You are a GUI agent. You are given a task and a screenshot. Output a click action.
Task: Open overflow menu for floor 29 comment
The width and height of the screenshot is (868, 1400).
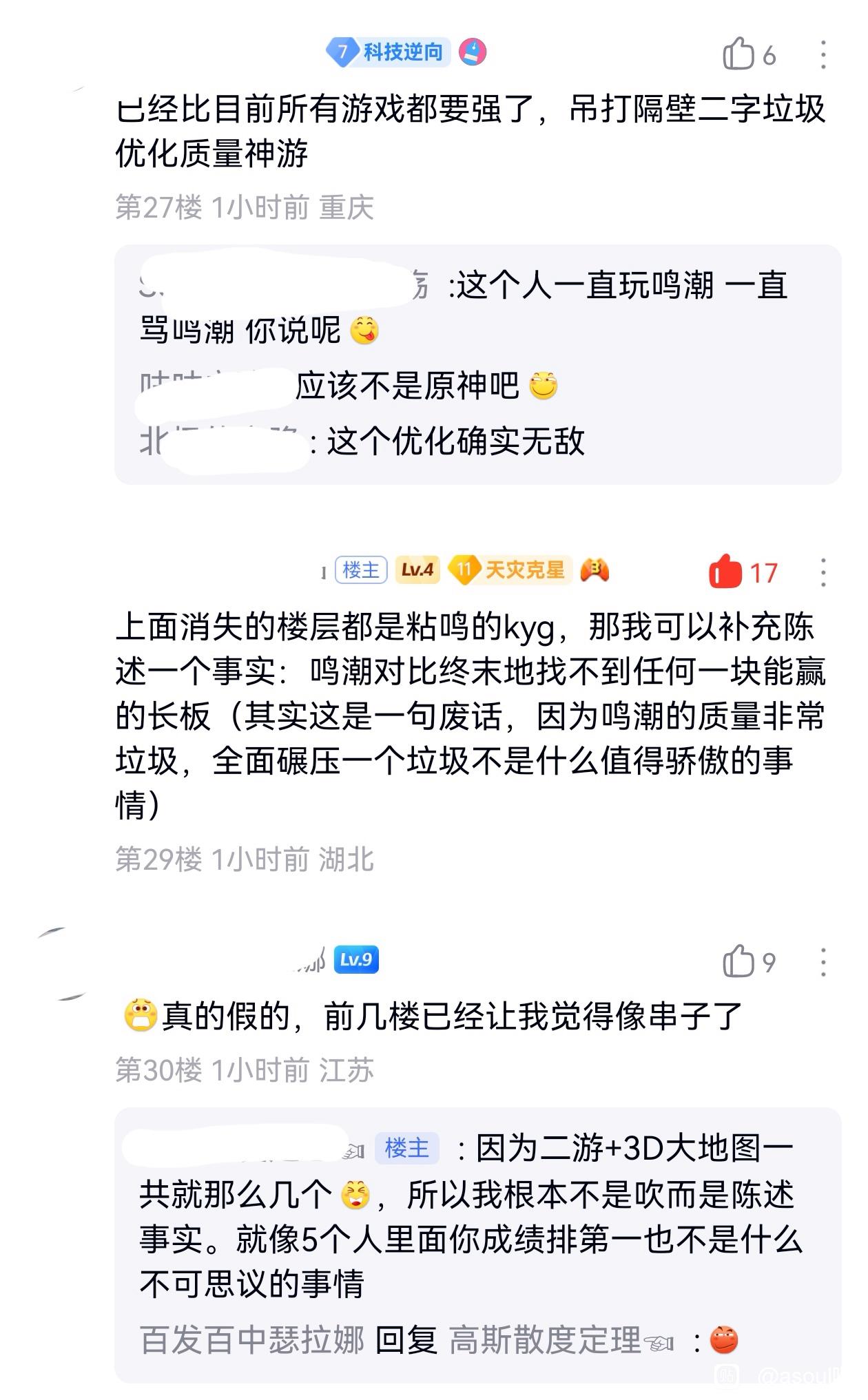(x=823, y=572)
